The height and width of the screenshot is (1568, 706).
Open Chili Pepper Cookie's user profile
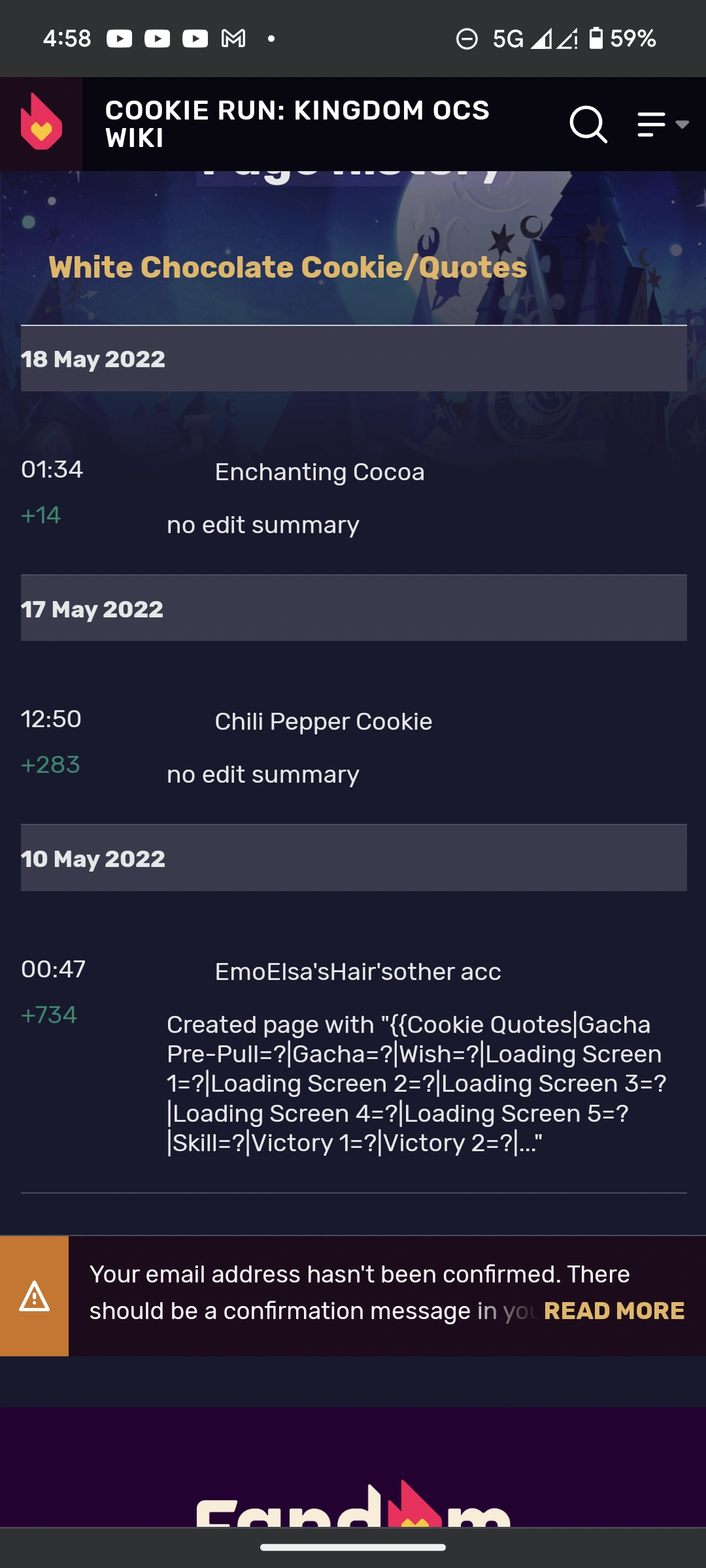[324, 722]
